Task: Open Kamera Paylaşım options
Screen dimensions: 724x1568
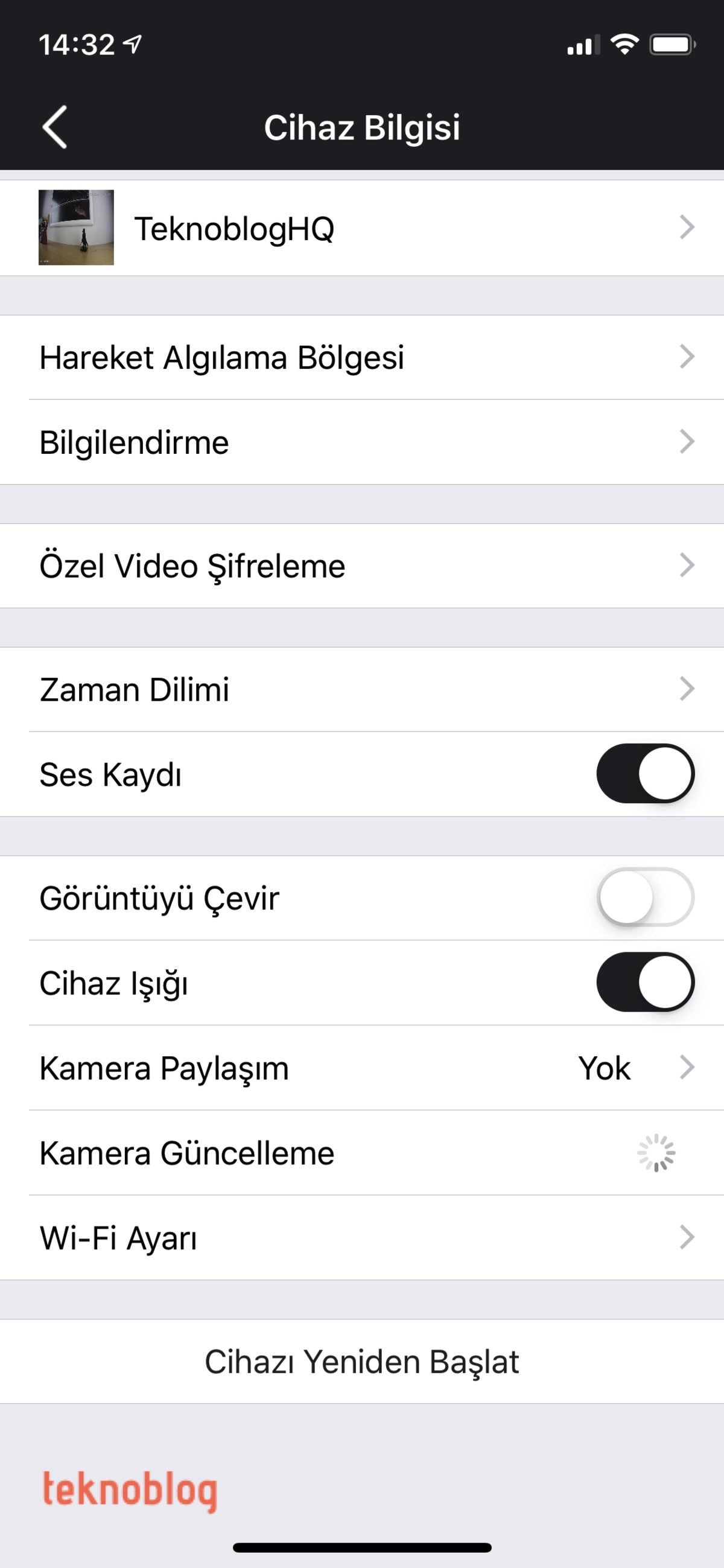Action: pyautogui.click(x=361, y=1068)
